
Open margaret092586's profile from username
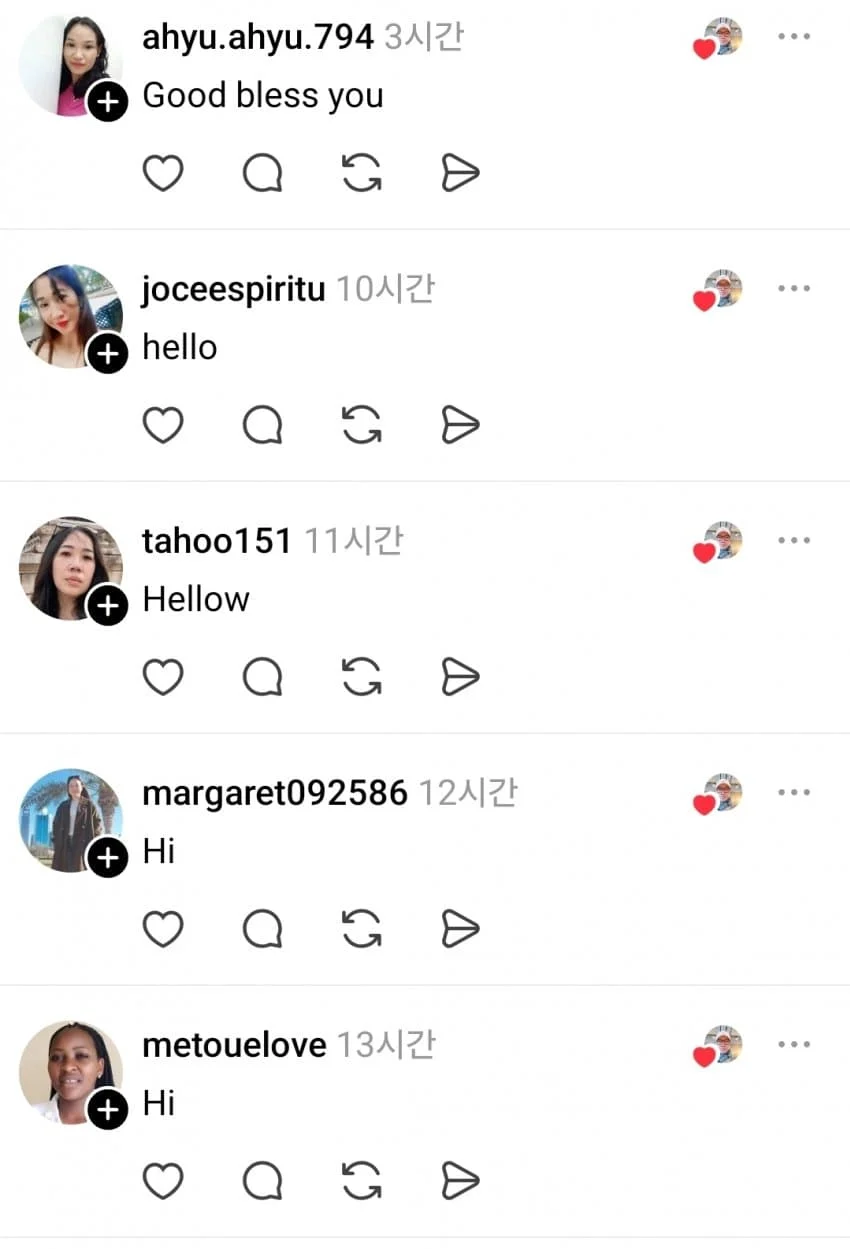(275, 794)
